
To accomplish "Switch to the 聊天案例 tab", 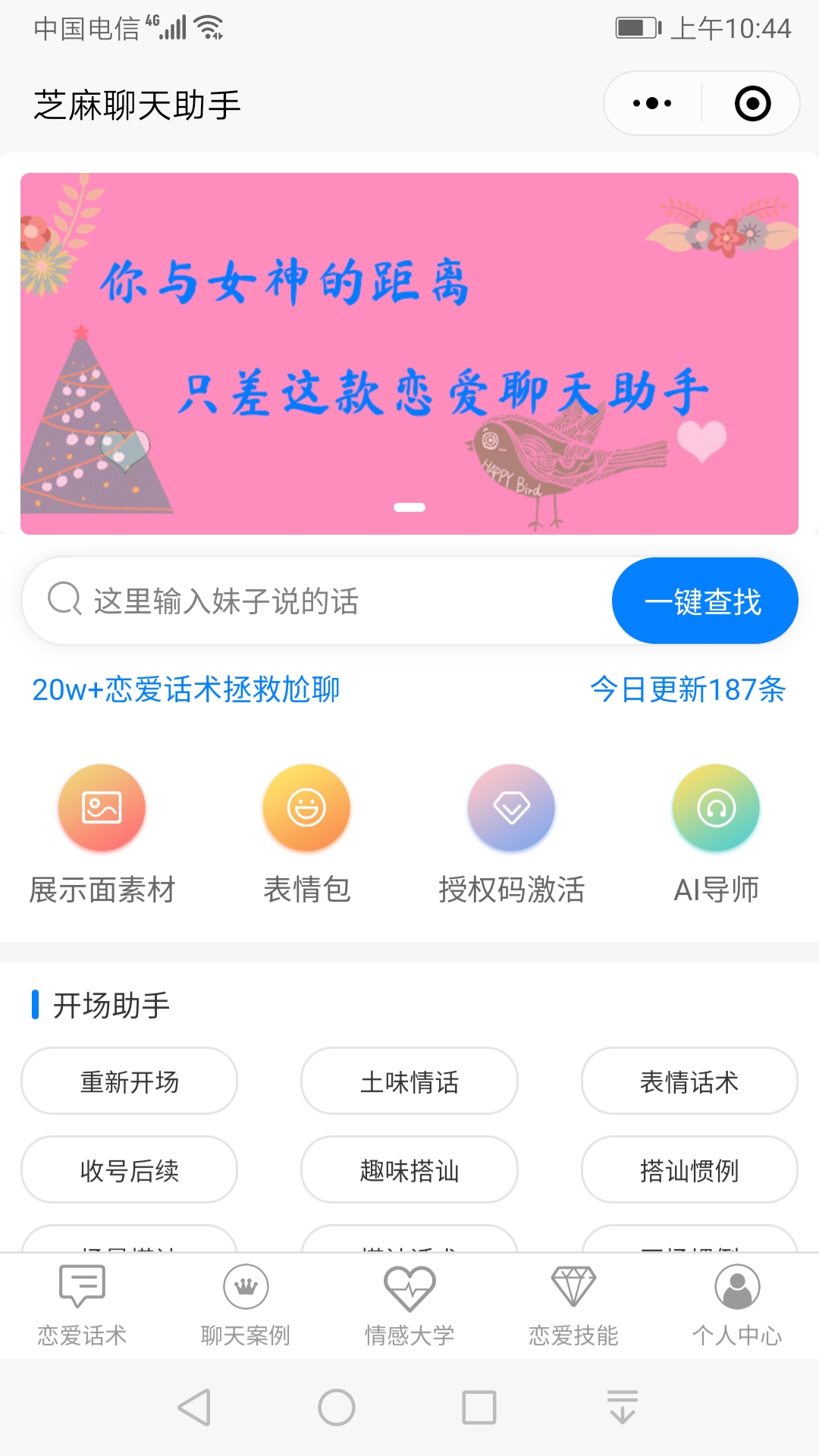I will 246,1306.
